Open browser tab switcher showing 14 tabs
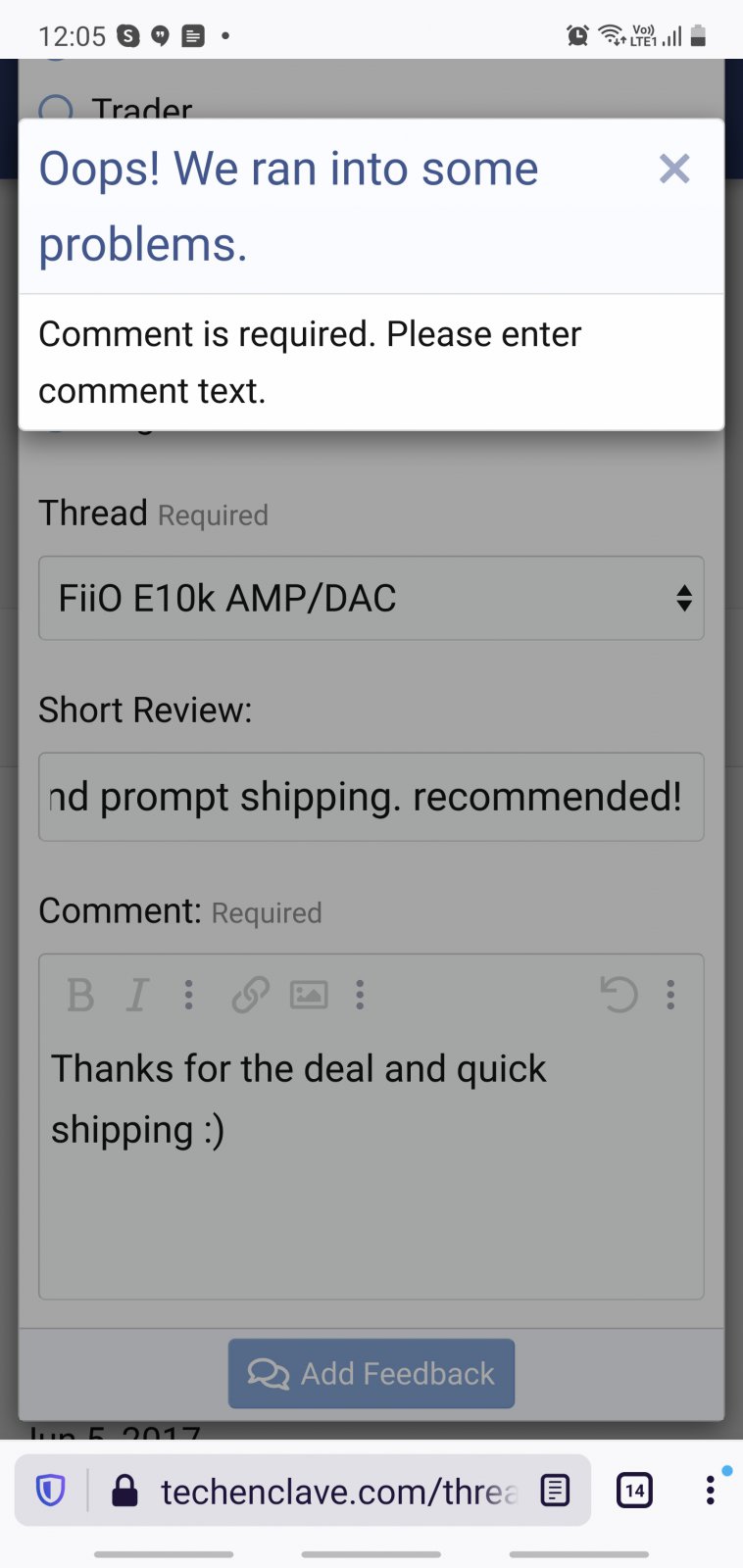The width and height of the screenshot is (743, 1568). point(634,1491)
